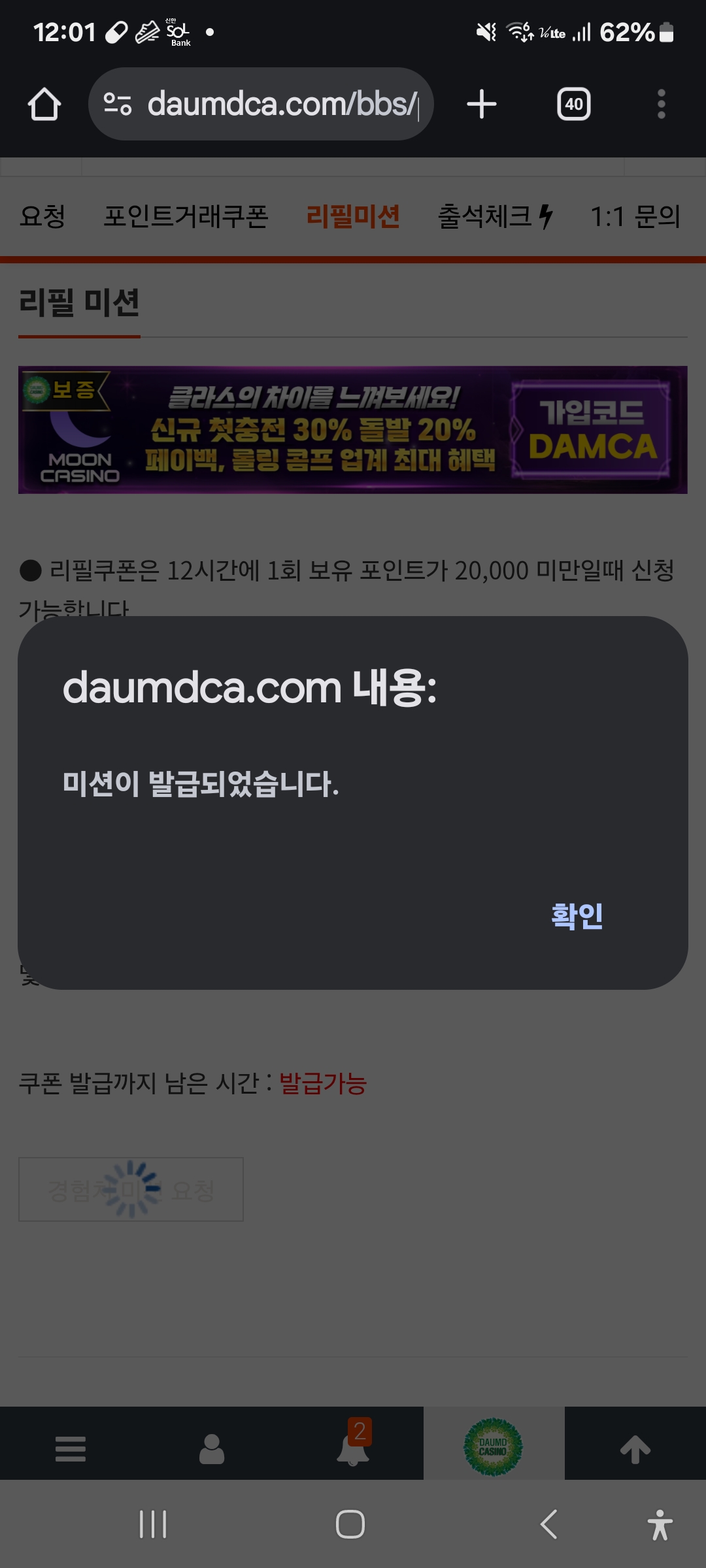Screen dimensions: 706x1568
Task: Open a new browser tab
Action: (x=482, y=105)
